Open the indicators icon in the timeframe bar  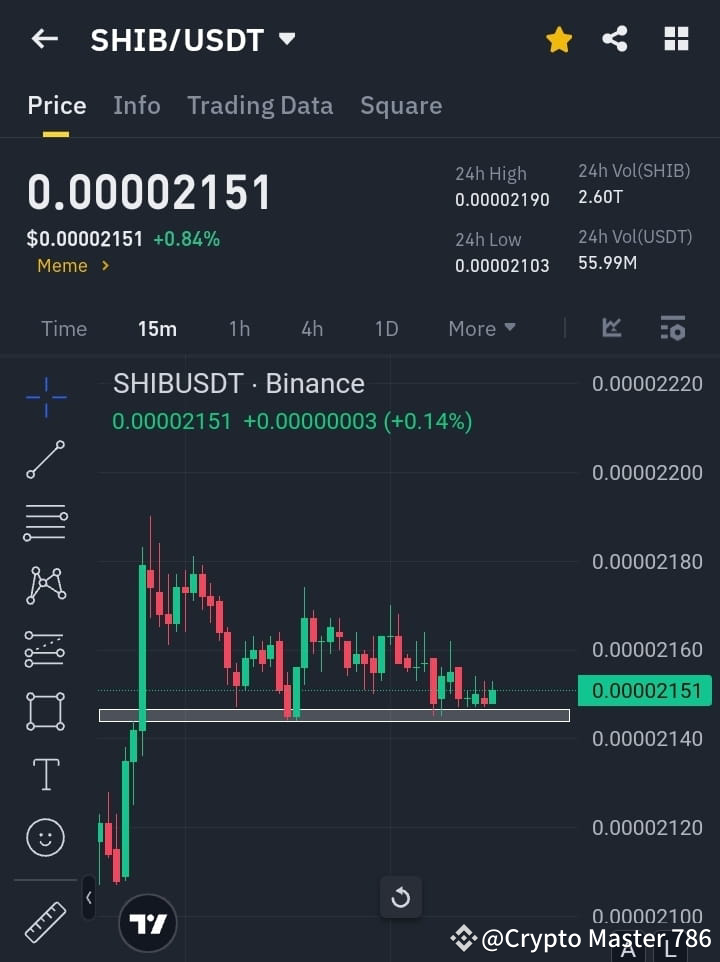tap(672, 328)
